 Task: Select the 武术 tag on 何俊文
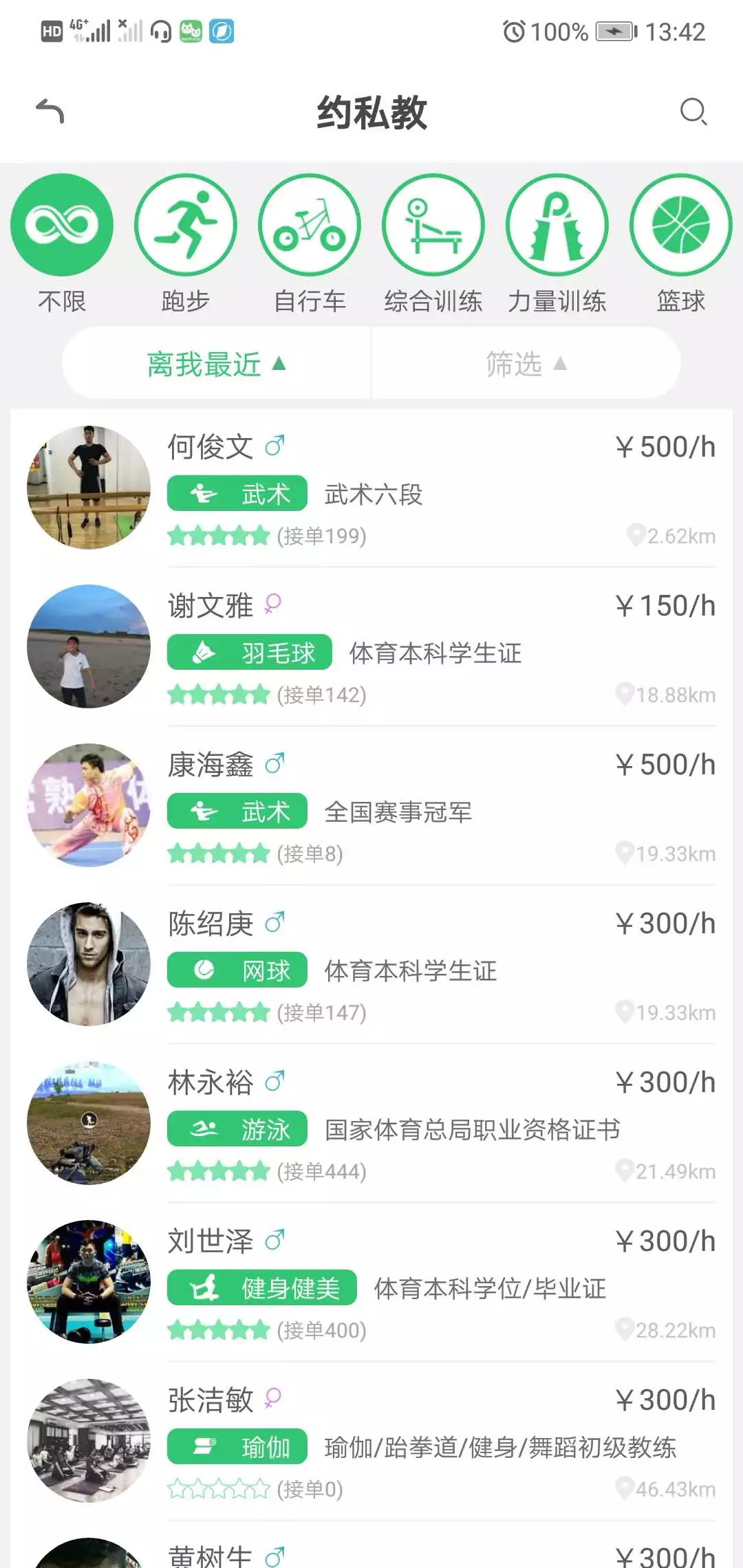tap(236, 494)
